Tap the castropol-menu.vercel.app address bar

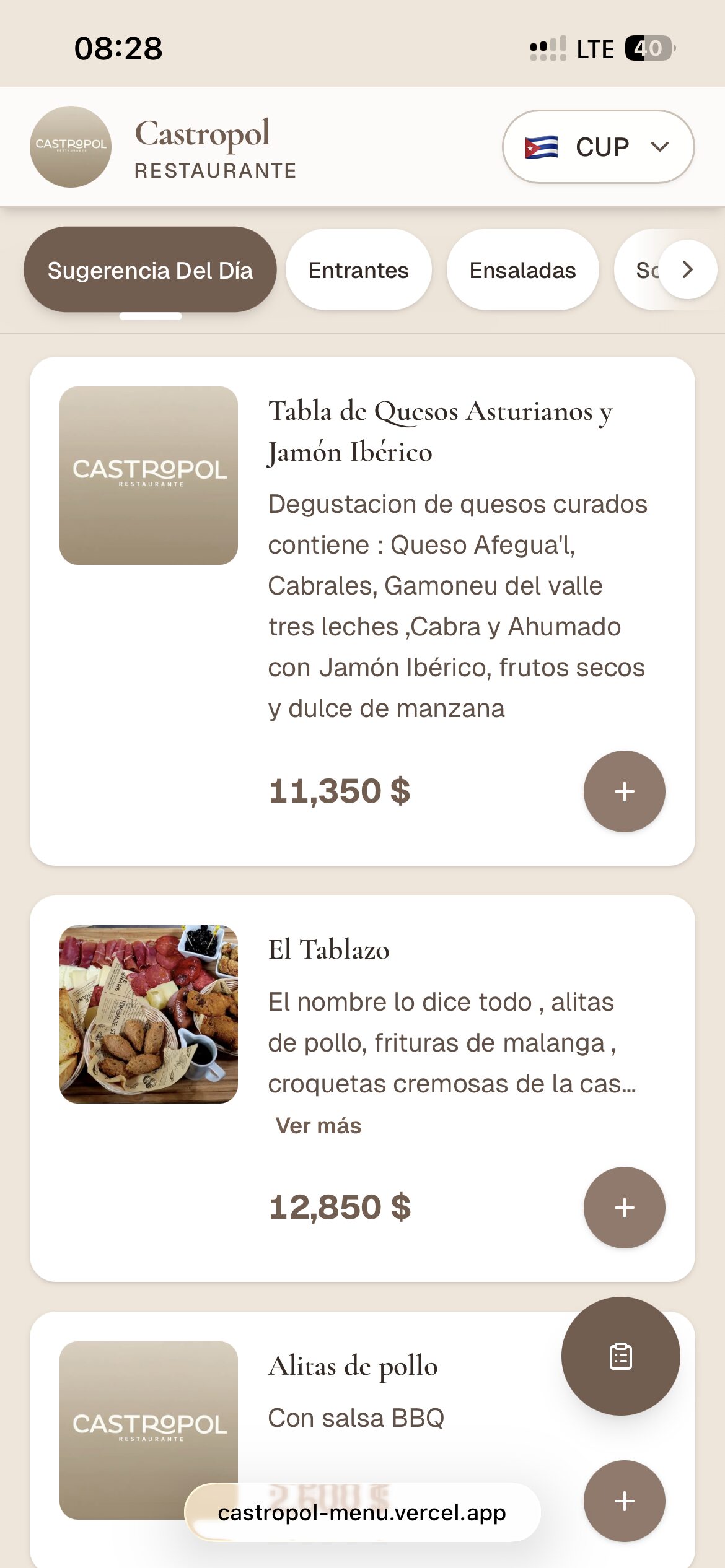362,1512
